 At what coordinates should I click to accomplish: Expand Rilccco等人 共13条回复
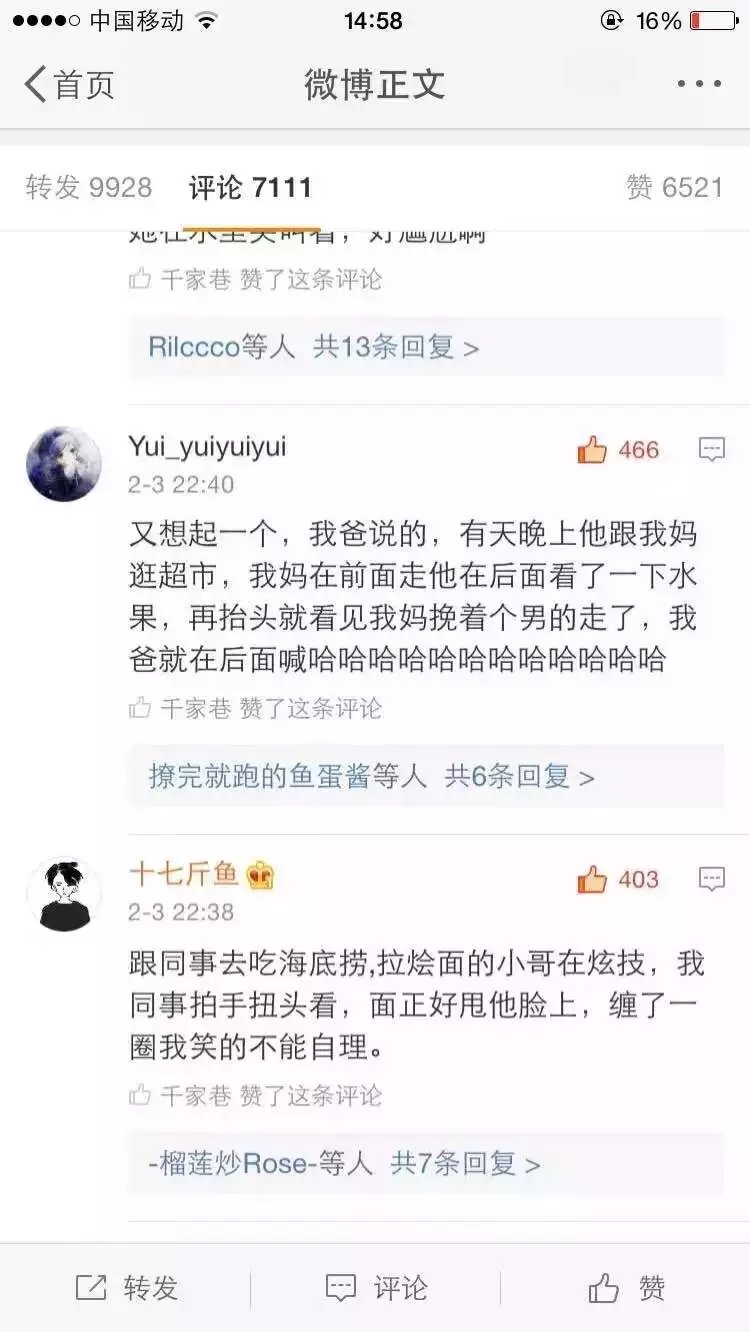(x=426, y=347)
